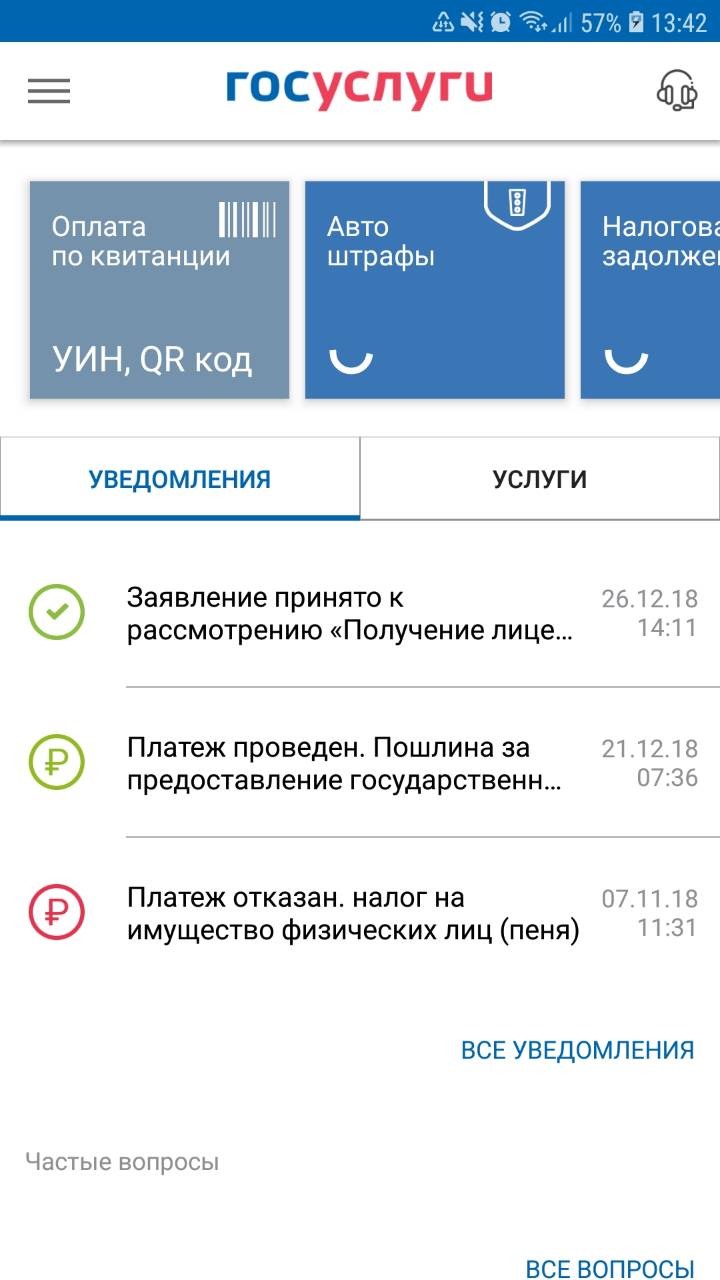Screen dimensions: 720x1280
Task: View Все уведомления
Action: click(x=577, y=1050)
